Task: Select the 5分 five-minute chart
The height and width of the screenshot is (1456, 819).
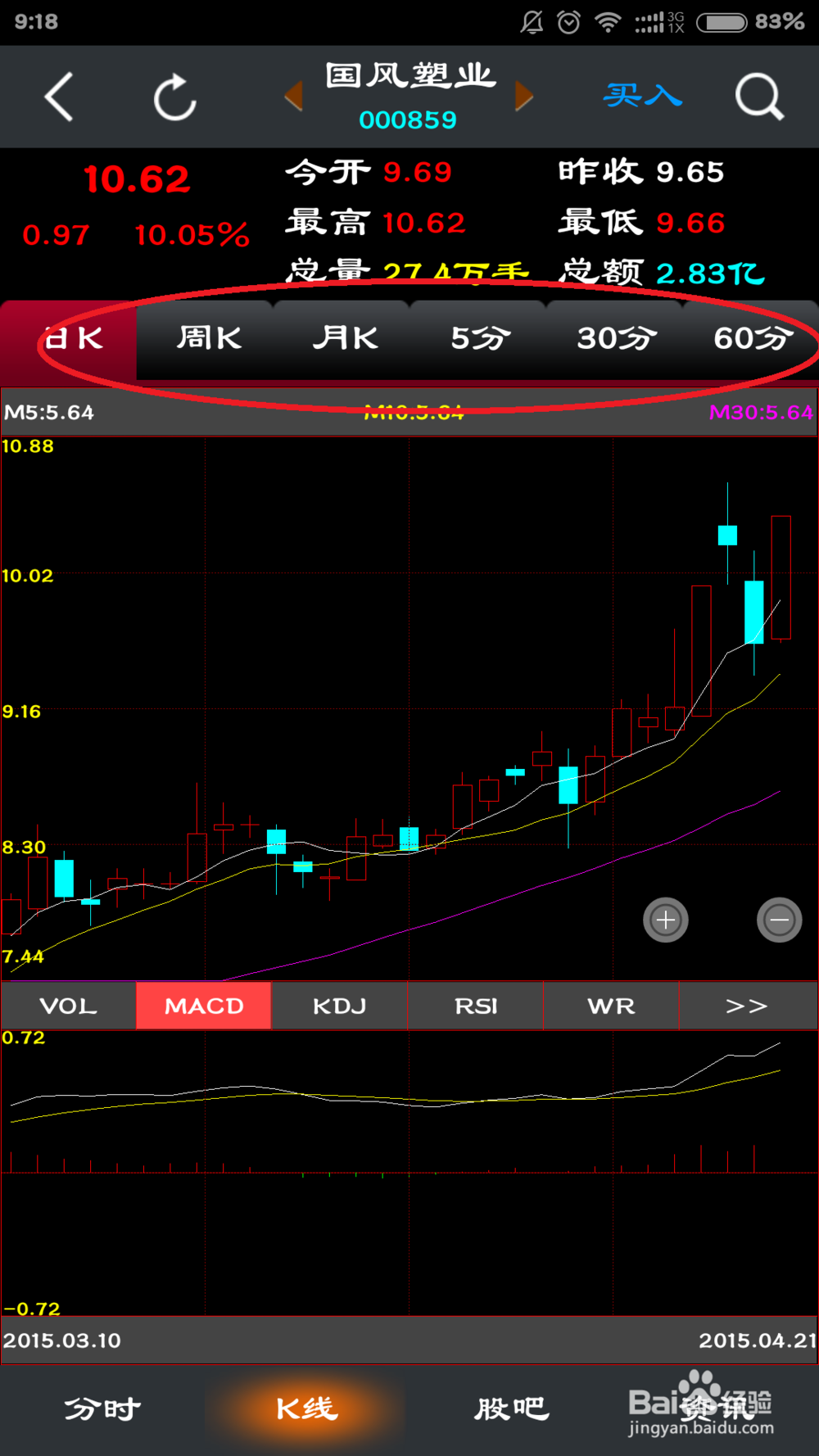Action: pyautogui.click(x=478, y=338)
